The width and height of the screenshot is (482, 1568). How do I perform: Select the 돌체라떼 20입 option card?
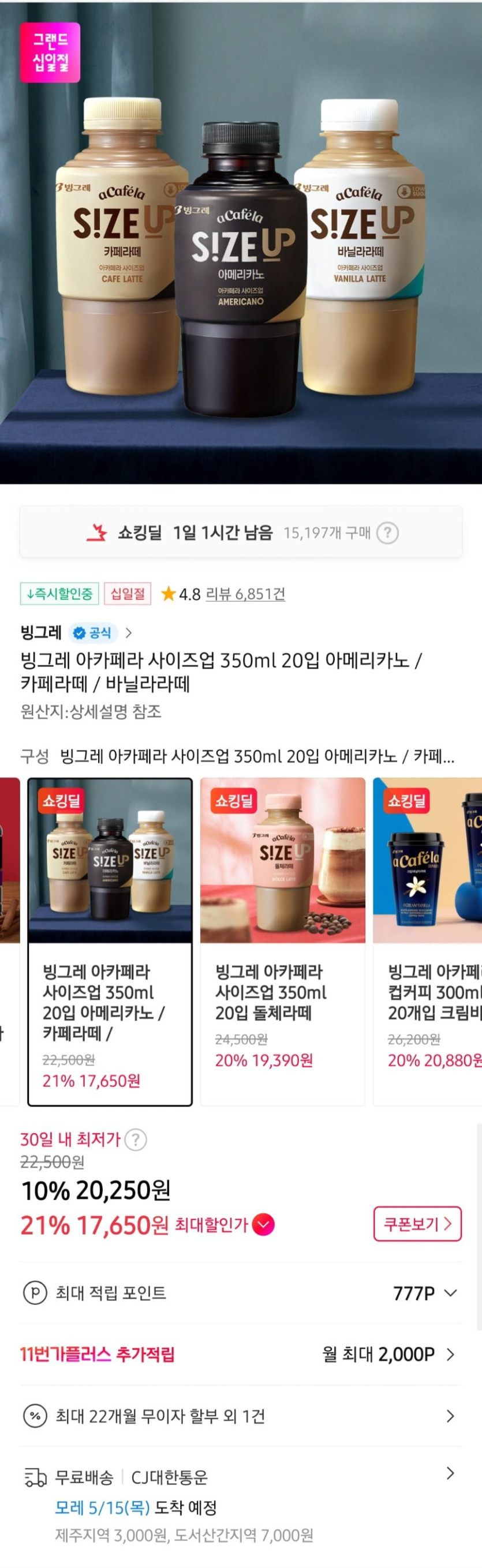[283, 941]
